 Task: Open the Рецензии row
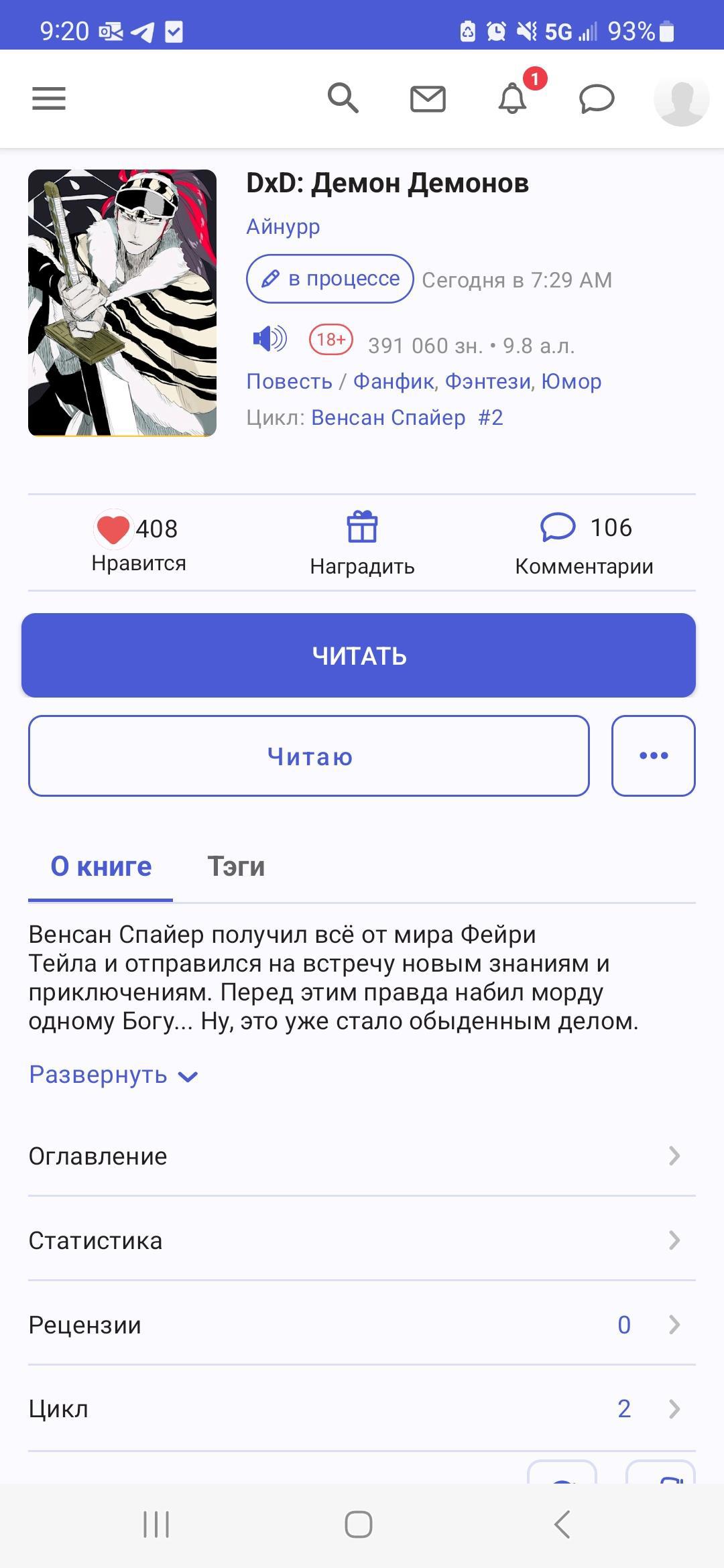point(355,1325)
